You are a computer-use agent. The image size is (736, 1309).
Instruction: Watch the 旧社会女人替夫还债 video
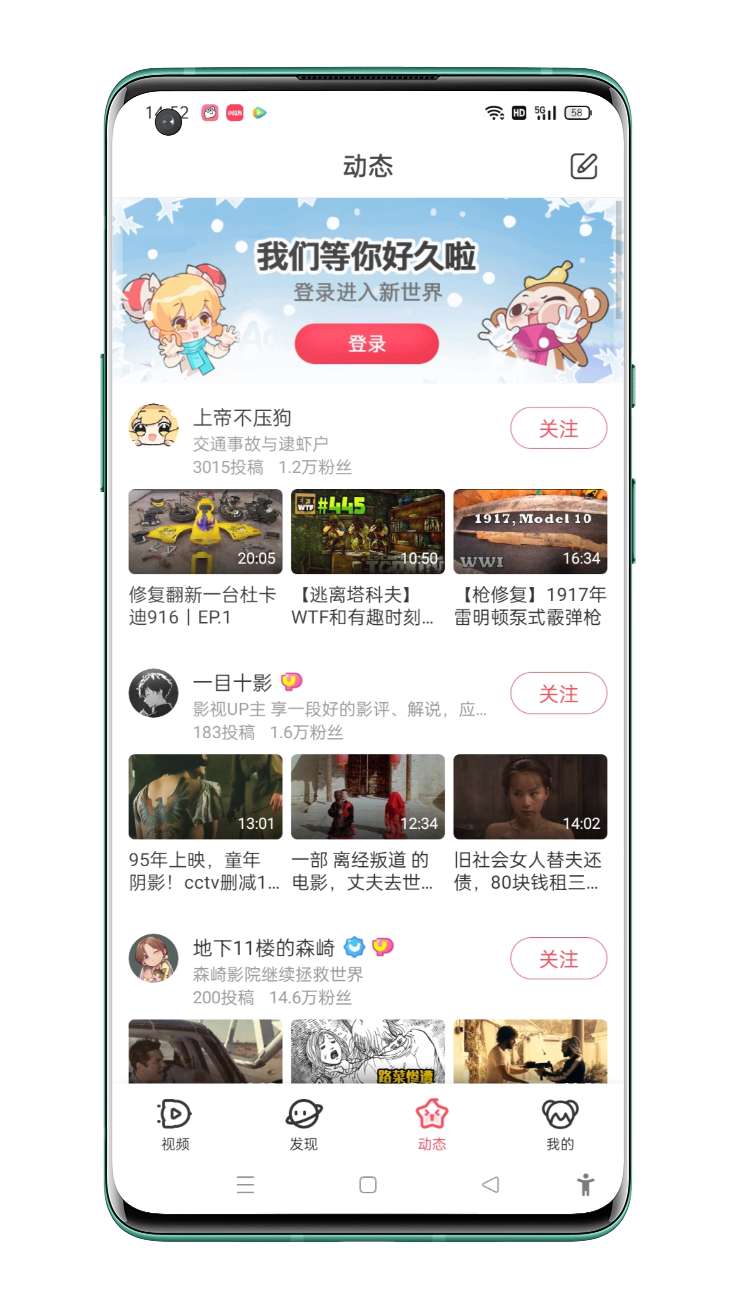coord(530,796)
